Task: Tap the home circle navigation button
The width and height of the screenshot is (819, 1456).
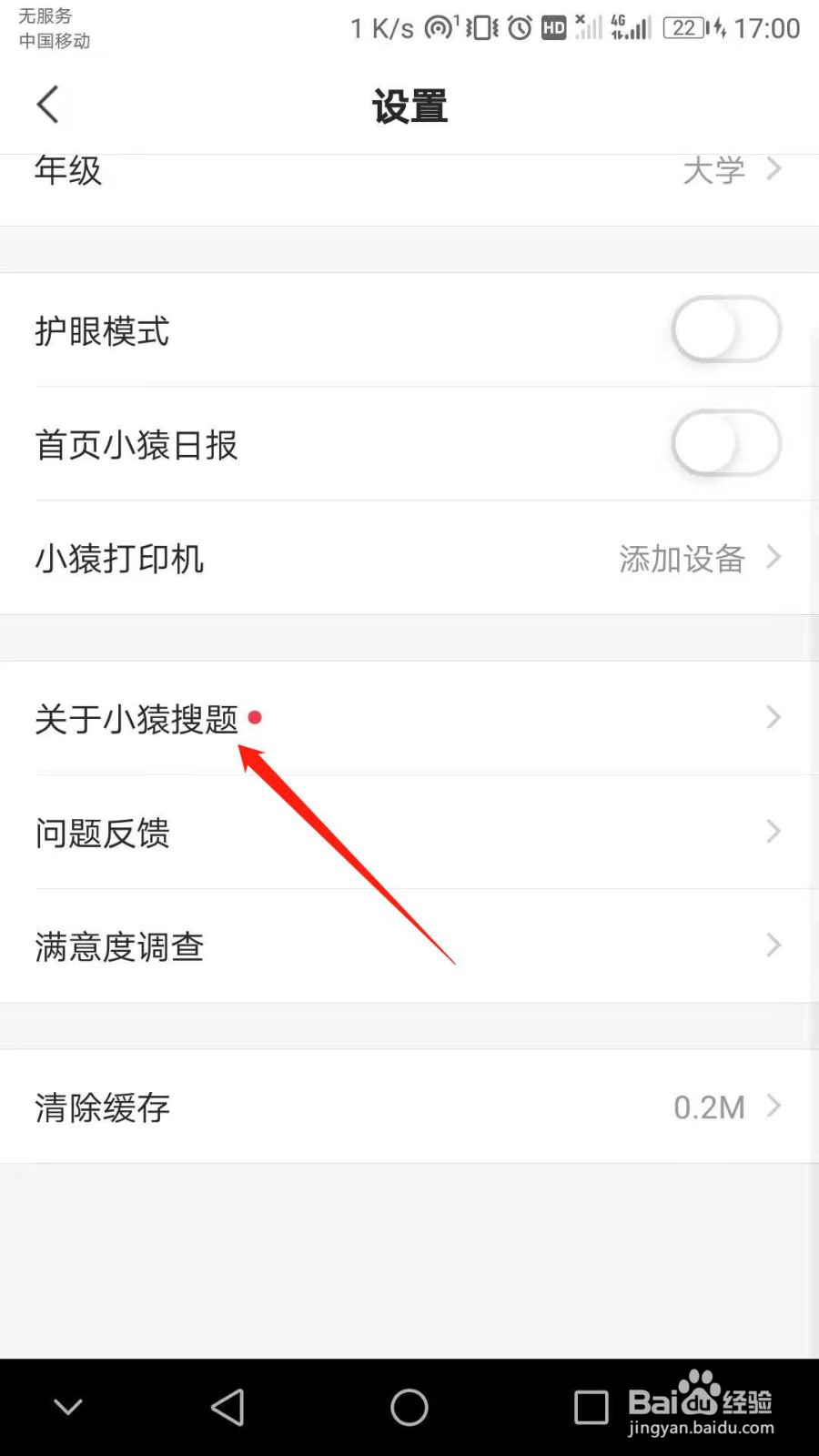Action: click(408, 1406)
